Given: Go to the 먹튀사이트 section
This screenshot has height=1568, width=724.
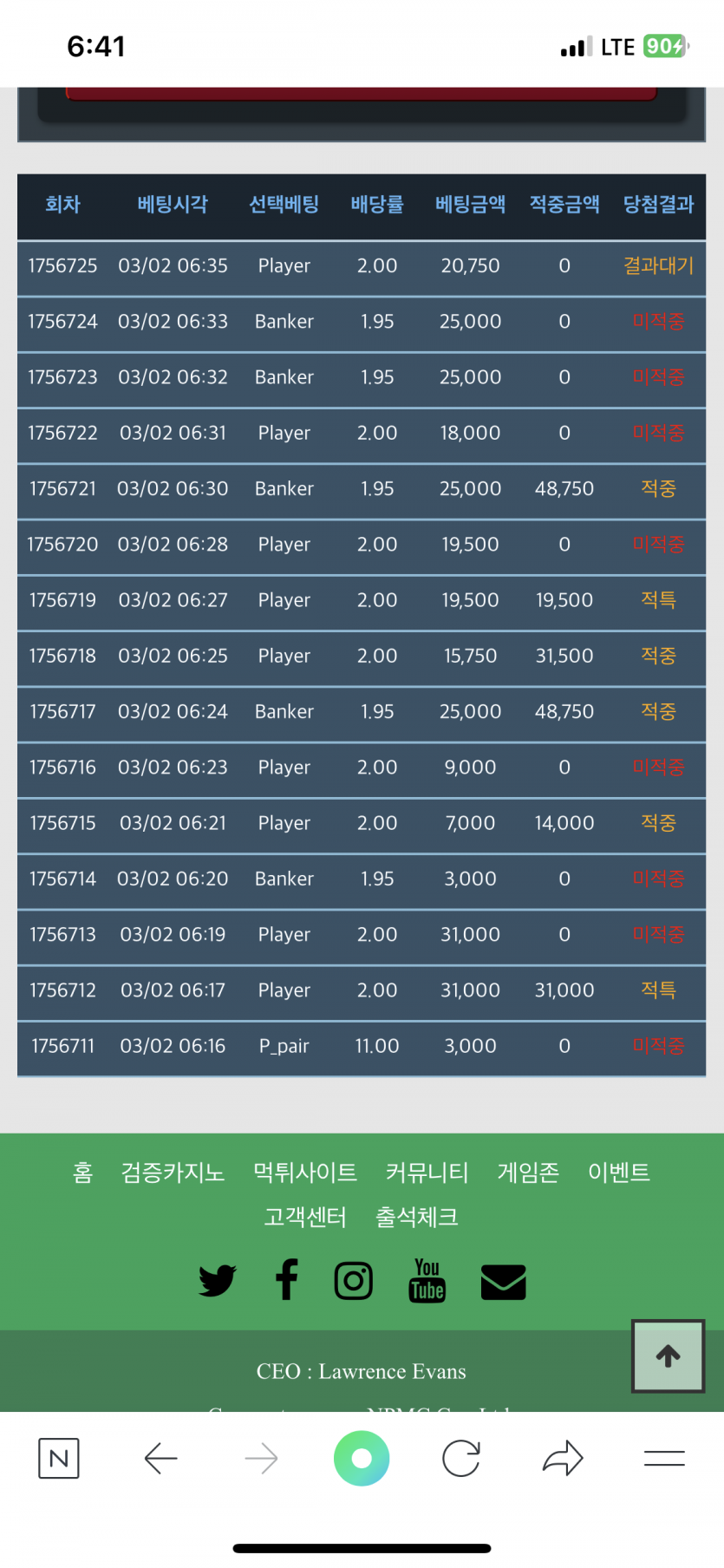Looking at the screenshot, I should [304, 1173].
